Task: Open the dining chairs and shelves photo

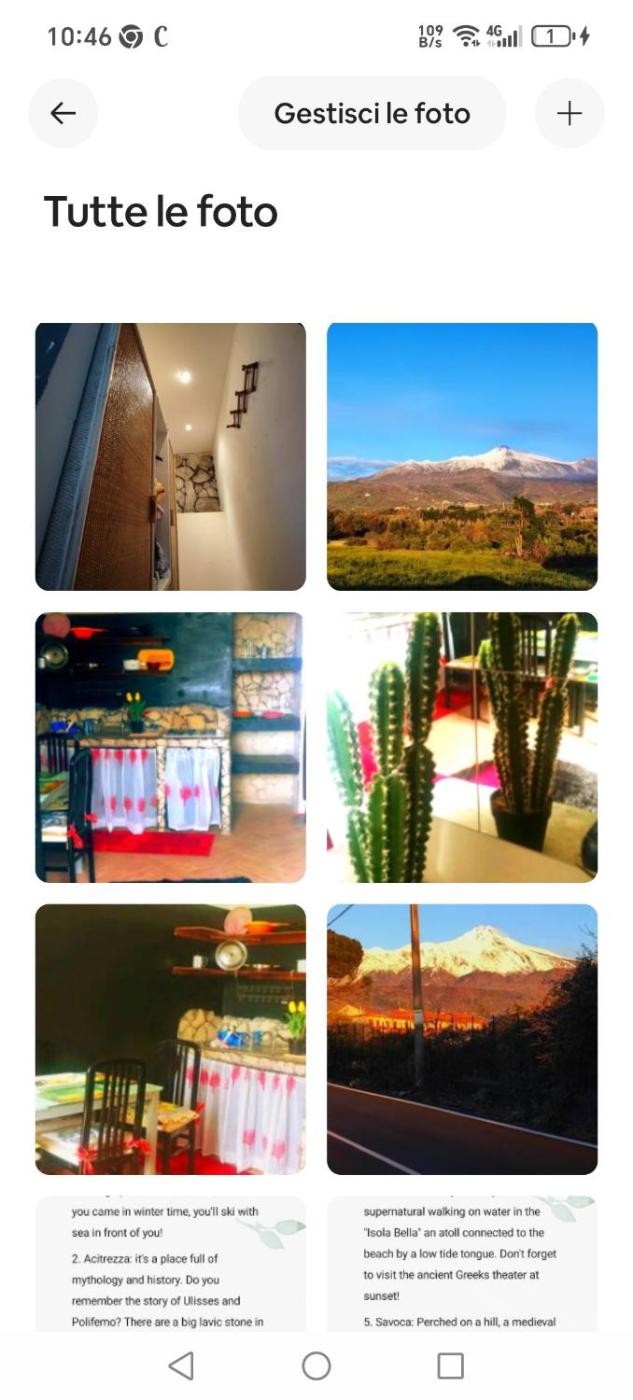Action: (x=171, y=1039)
